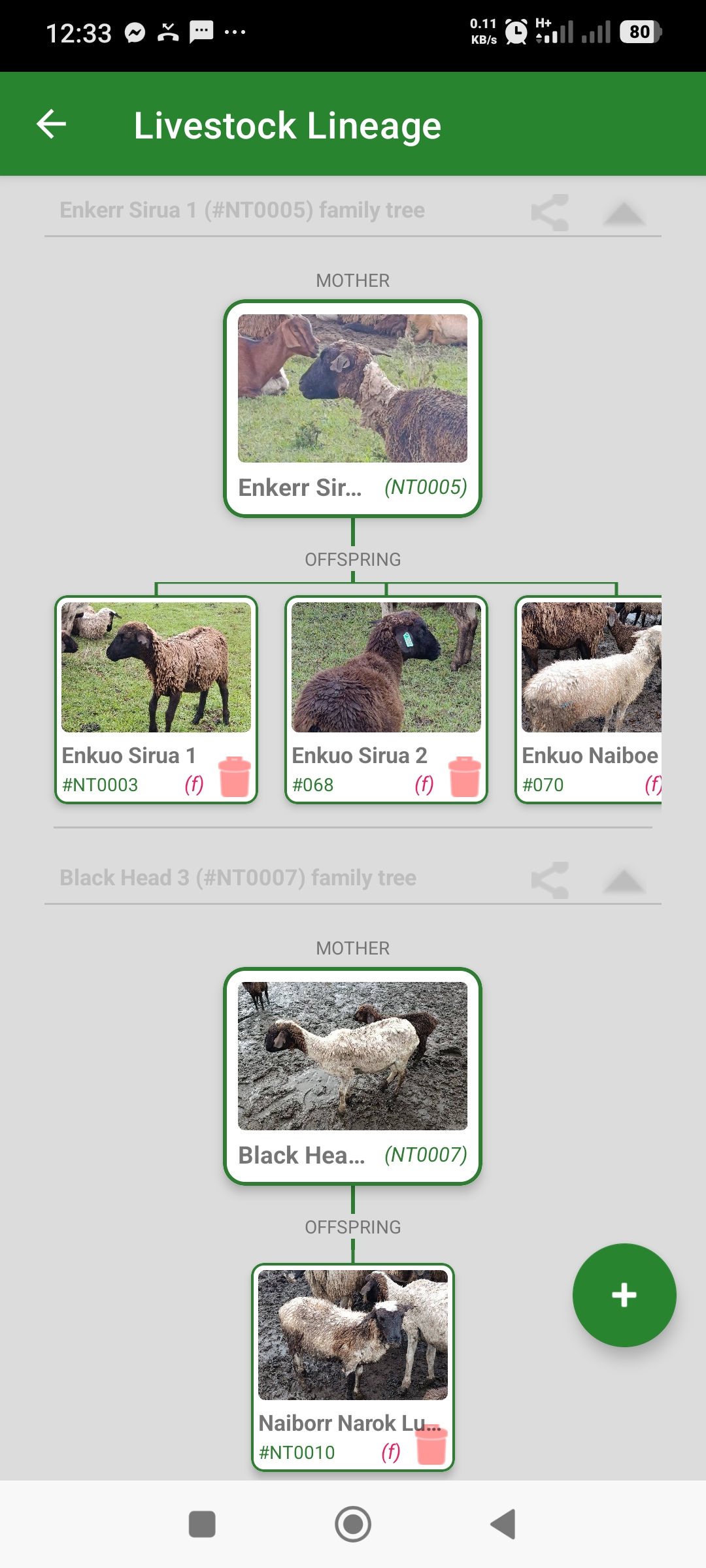Open mother card Black Hea... NT0007
Screen dimensions: 706x1568
click(x=352, y=1076)
